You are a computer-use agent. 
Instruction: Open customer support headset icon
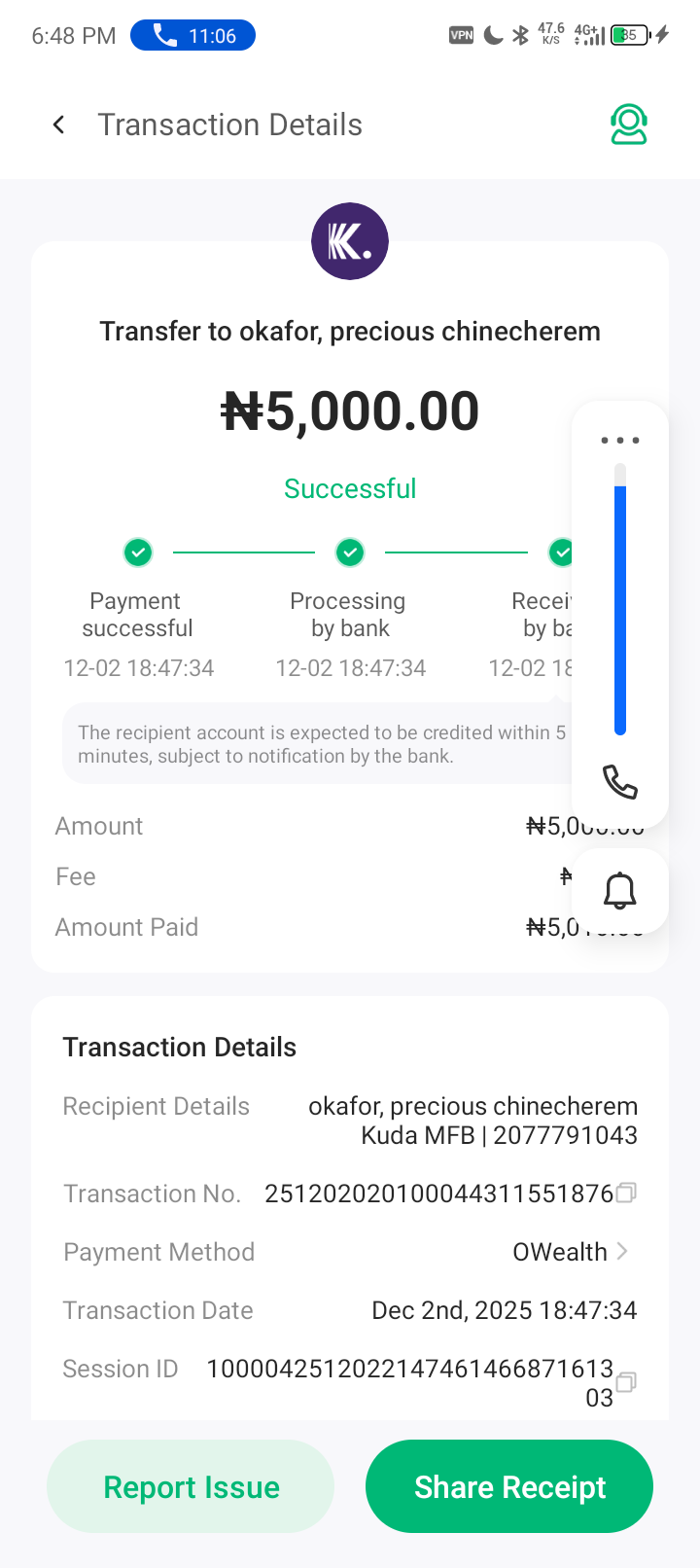point(628,125)
